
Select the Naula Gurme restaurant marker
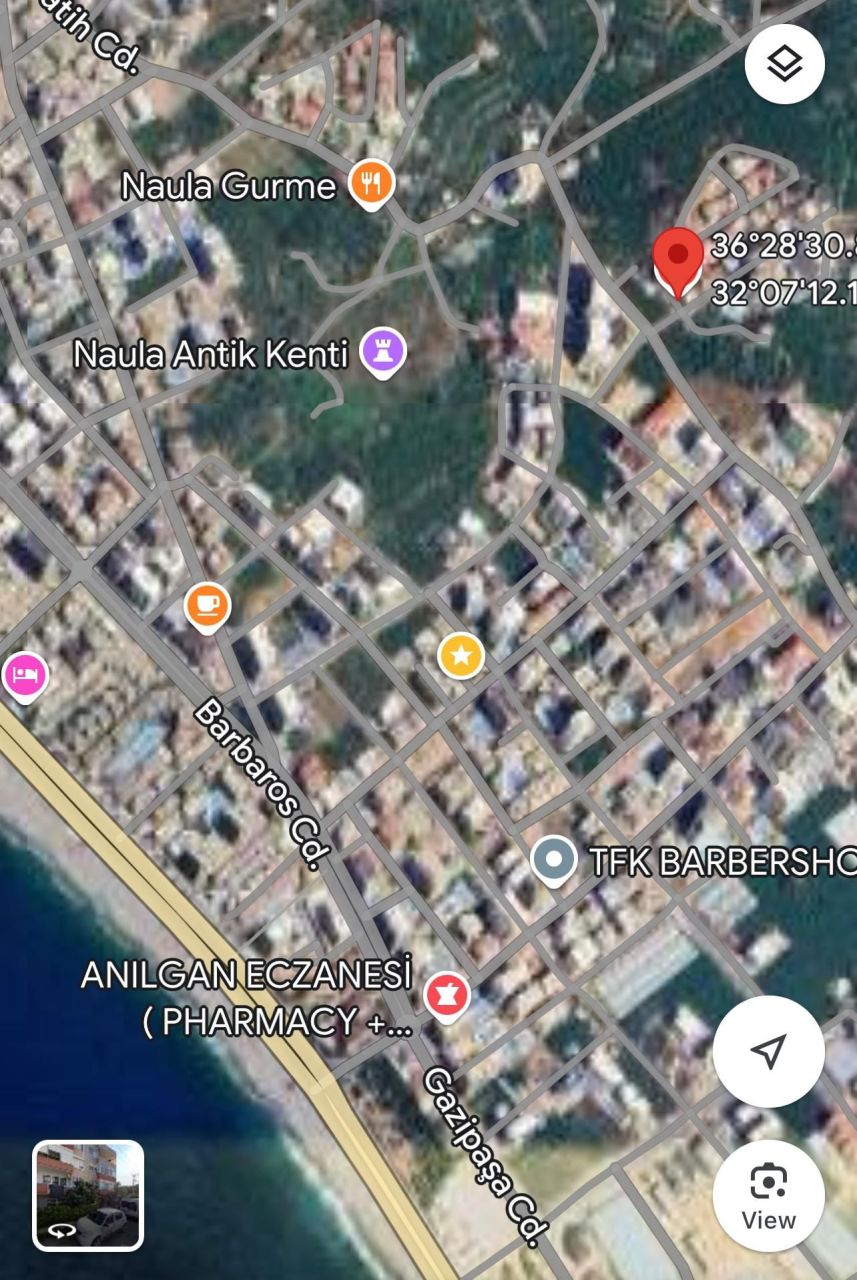click(x=370, y=182)
